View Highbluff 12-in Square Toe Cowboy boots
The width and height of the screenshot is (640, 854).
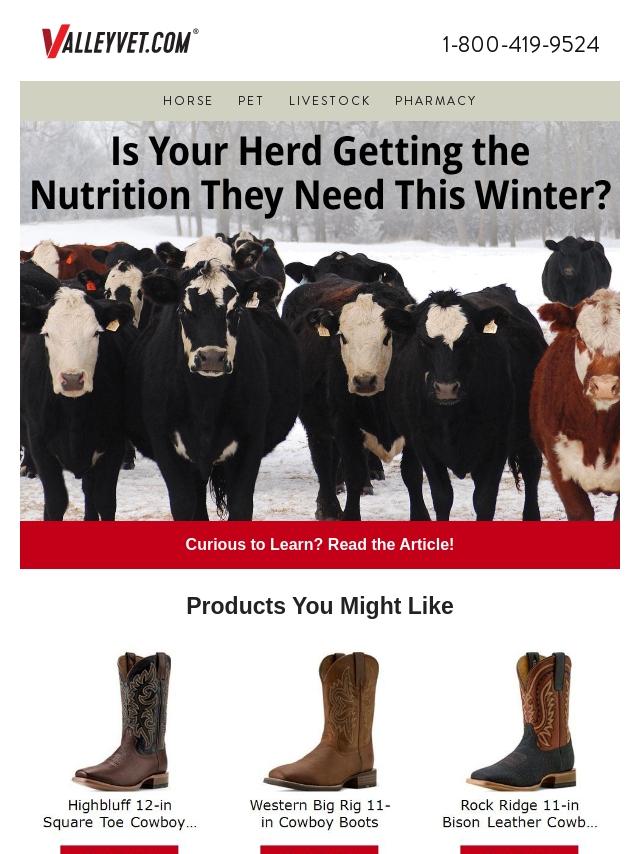[x=120, y=813]
